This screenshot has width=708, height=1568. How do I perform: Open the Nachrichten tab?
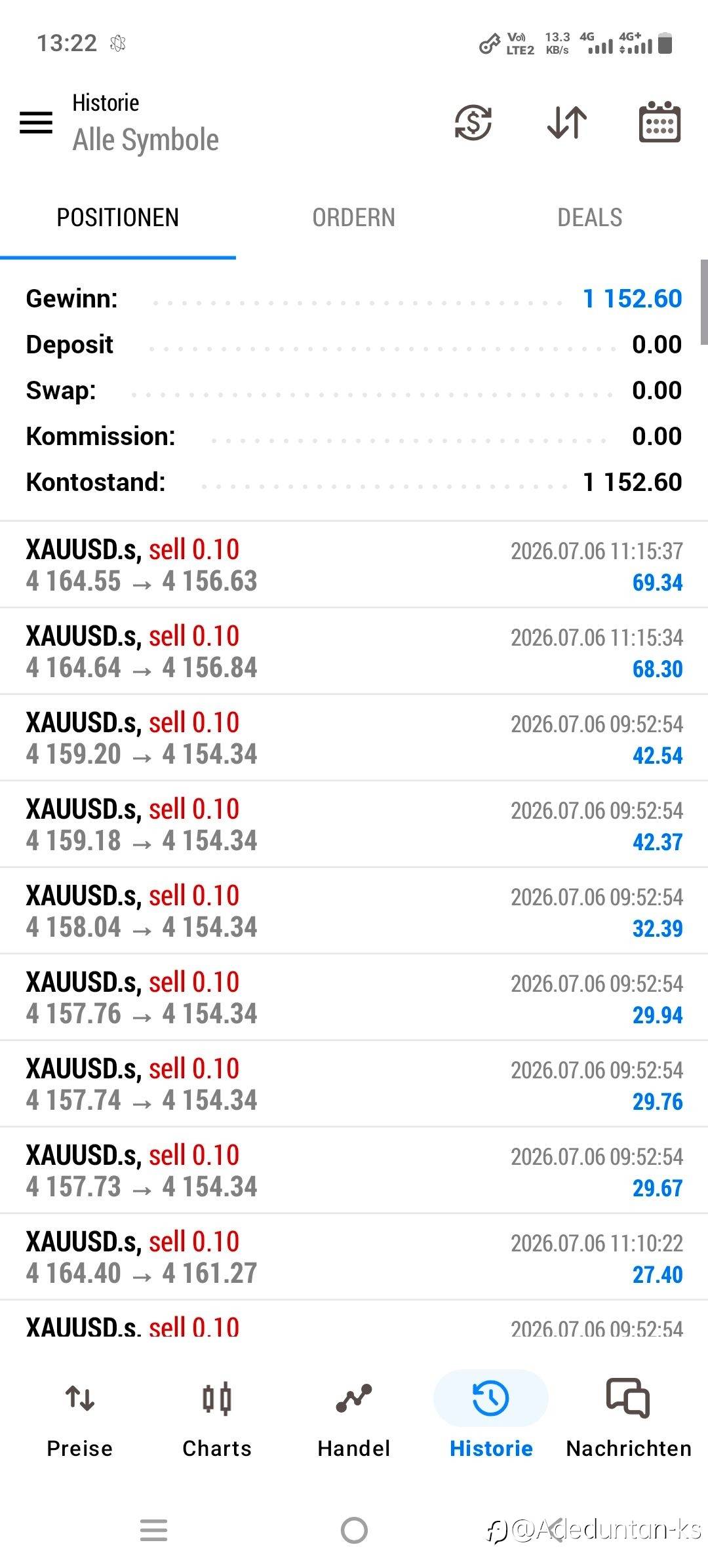[628, 1419]
